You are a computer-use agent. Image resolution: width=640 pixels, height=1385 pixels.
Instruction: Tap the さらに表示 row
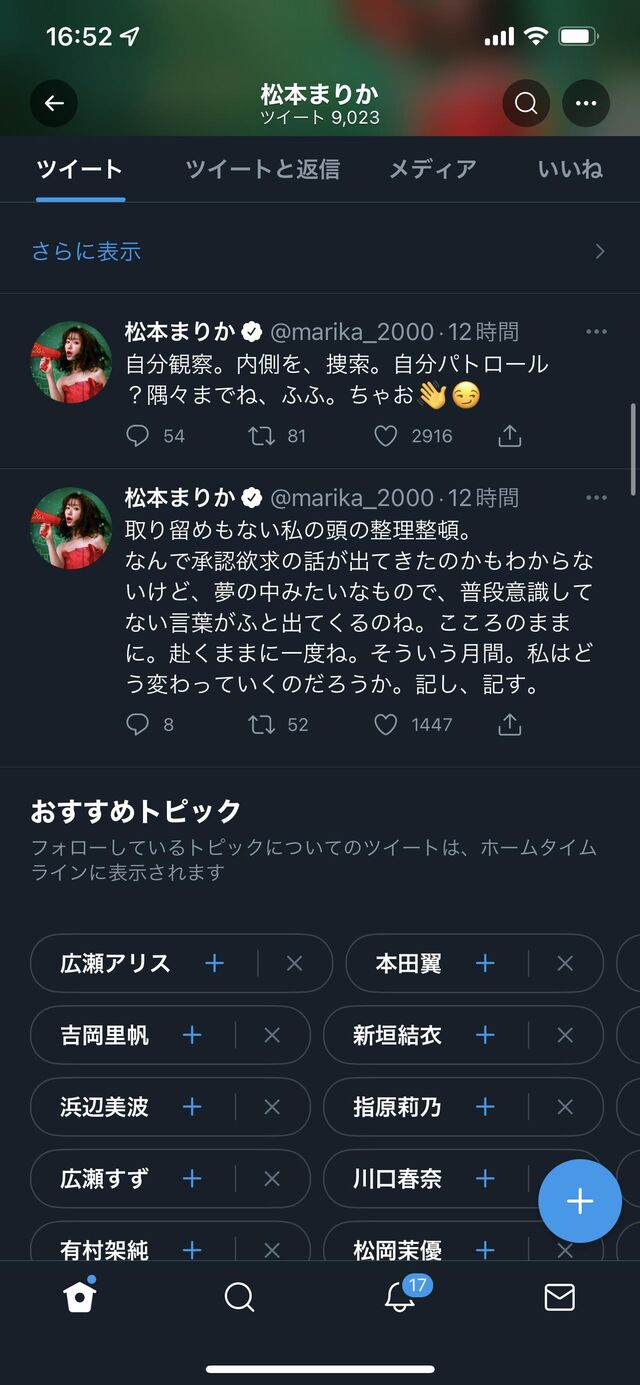tap(320, 251)
